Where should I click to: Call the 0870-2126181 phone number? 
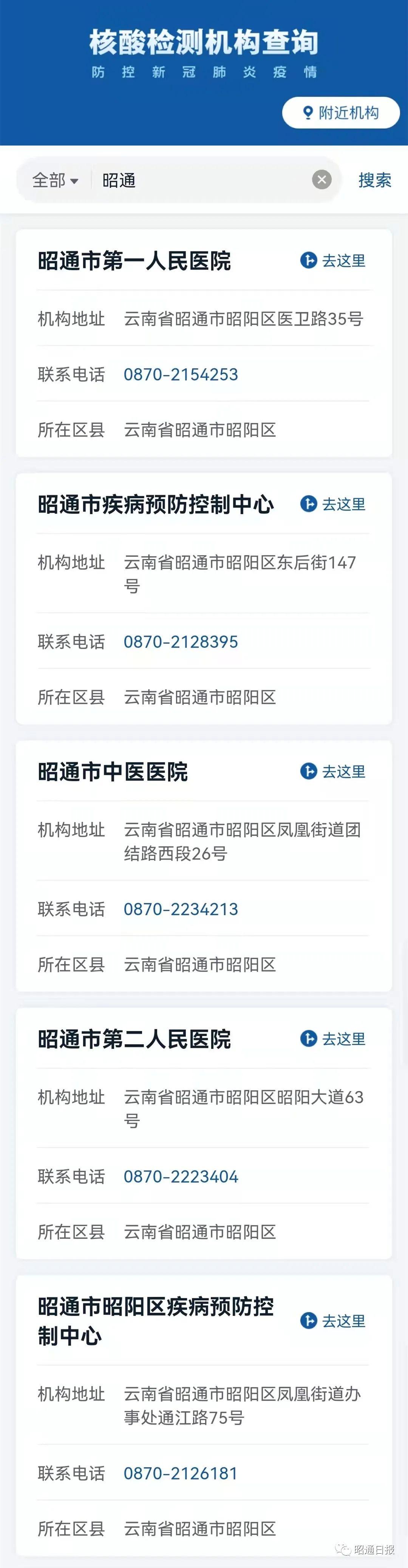tap(181, 1473)
